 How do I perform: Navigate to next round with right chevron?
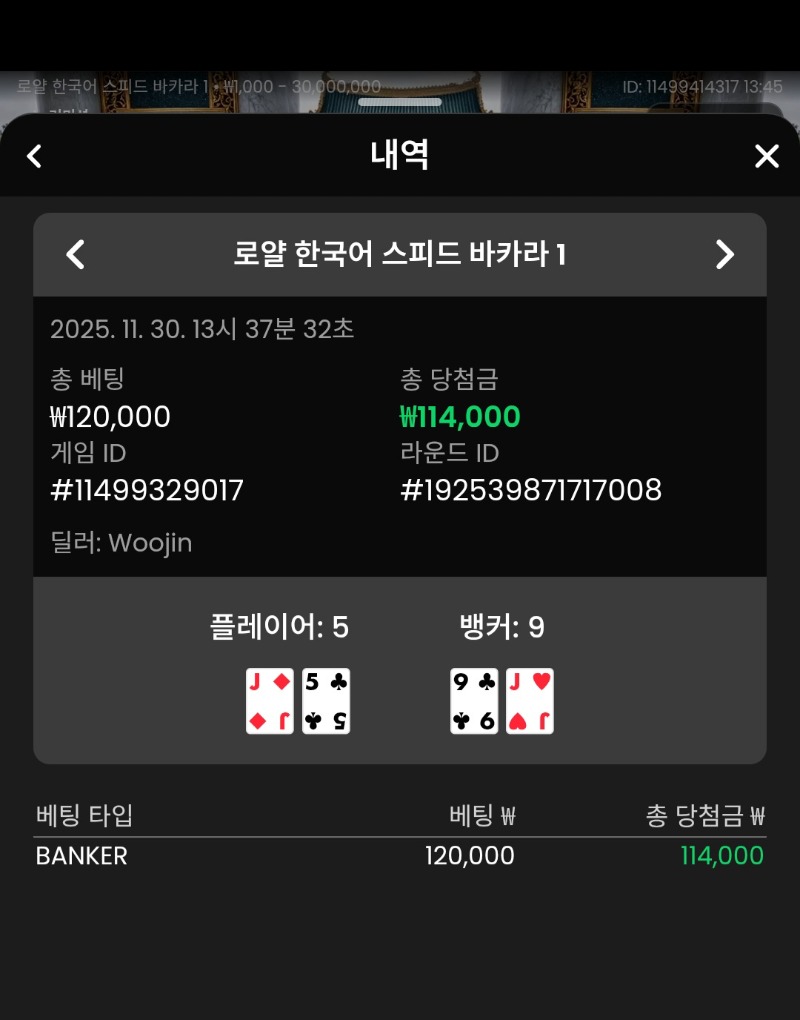pyautogui.click(x=726, y=255)
